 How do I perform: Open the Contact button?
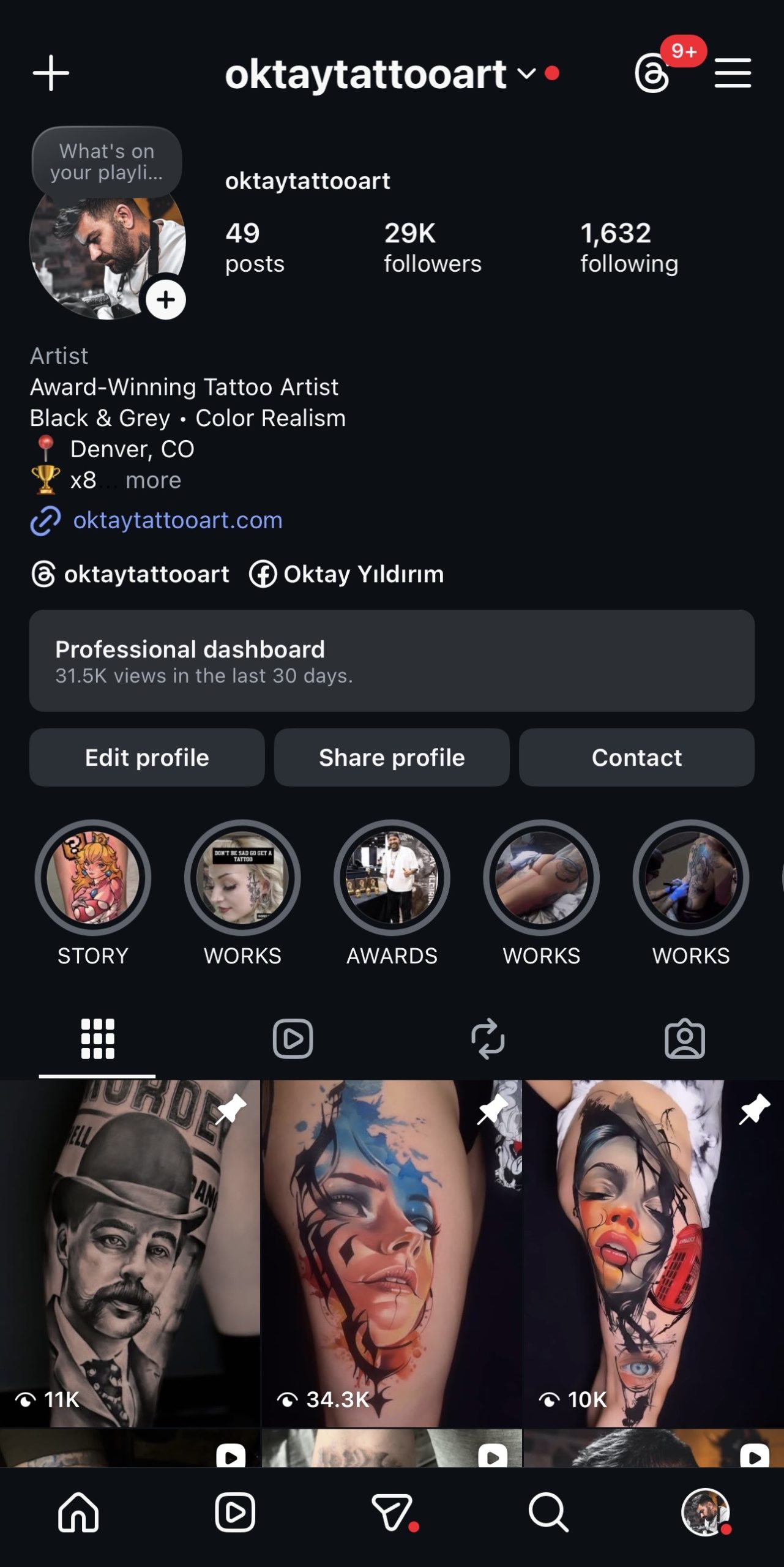(637, 757)
